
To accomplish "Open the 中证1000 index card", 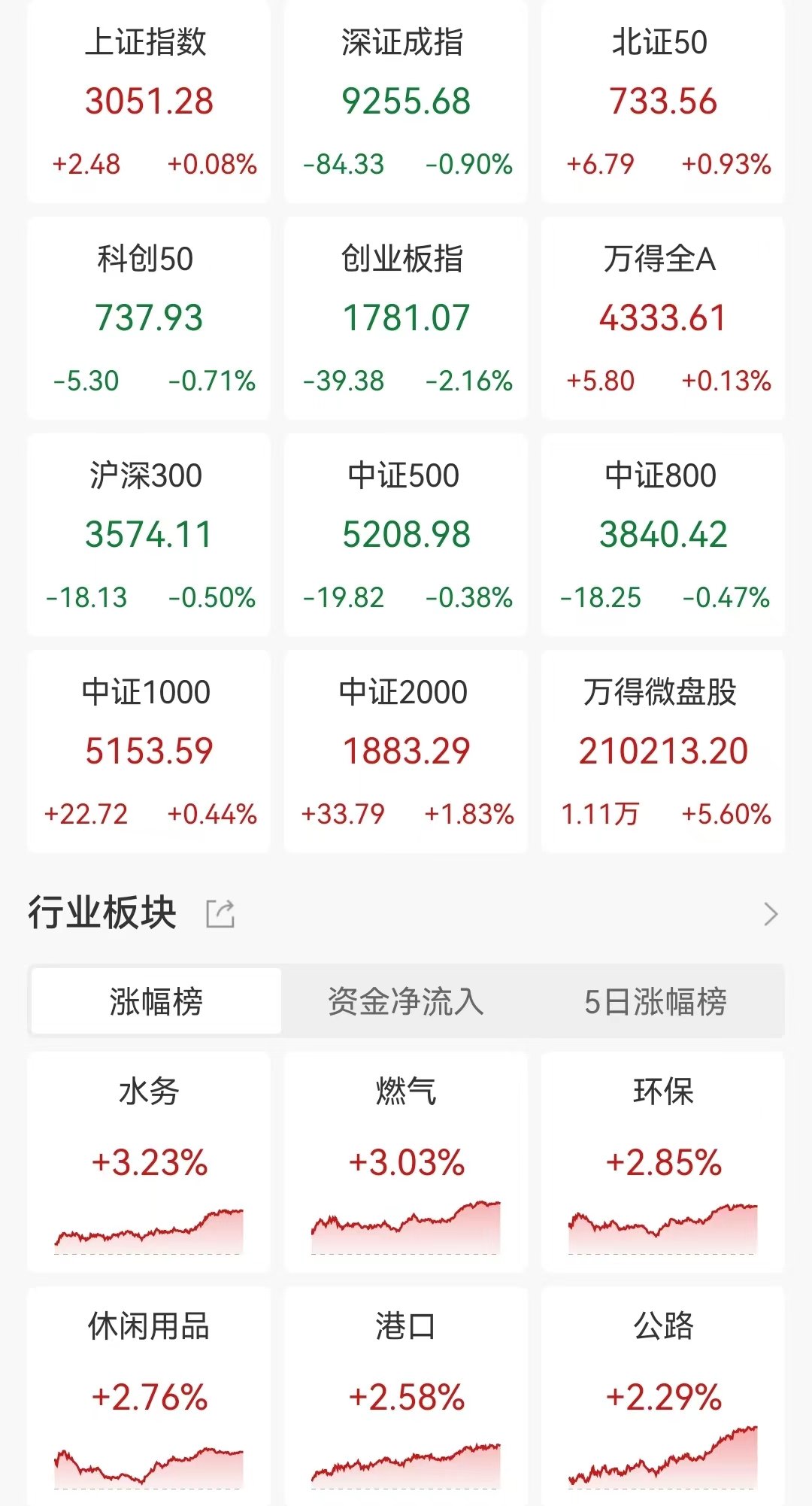I will point(148,751).
